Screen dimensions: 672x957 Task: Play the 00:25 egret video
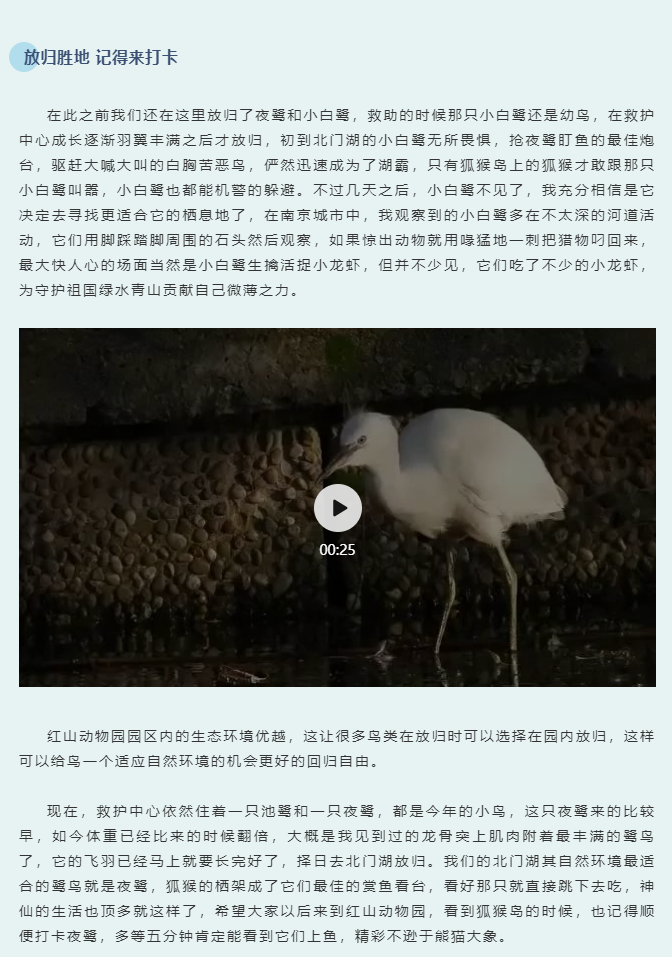click(x=337, y=508)
